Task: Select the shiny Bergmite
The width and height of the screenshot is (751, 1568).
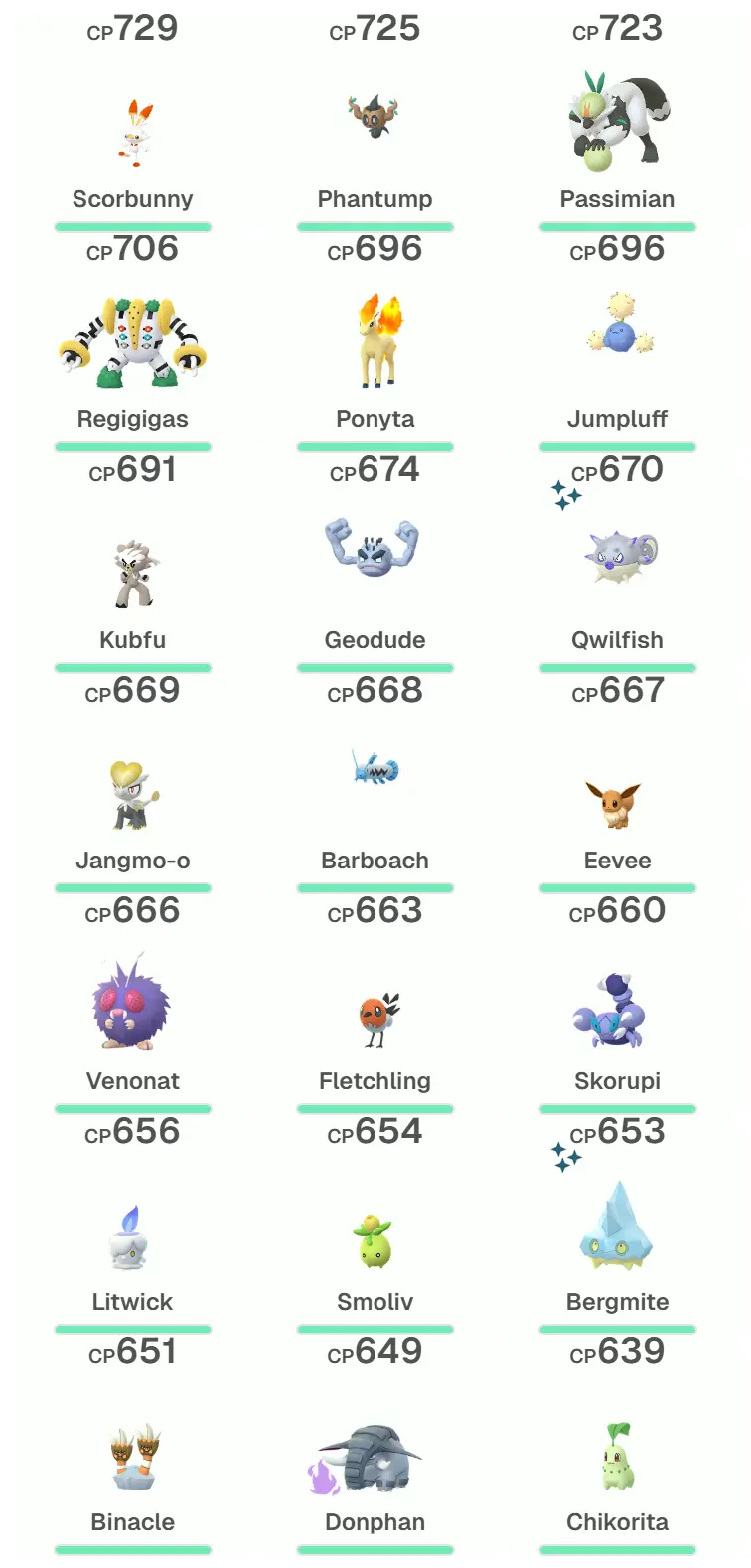Action: 617,1228
